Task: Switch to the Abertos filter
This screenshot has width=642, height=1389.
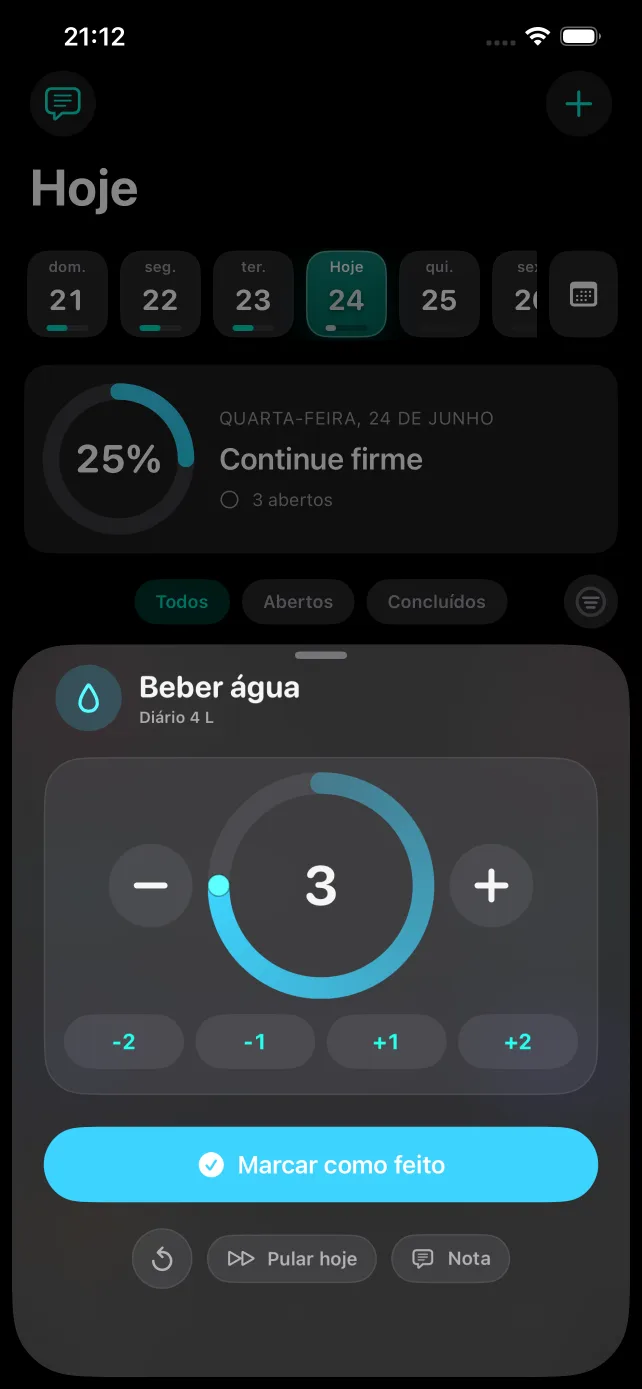Action: [x=298, y=602]
